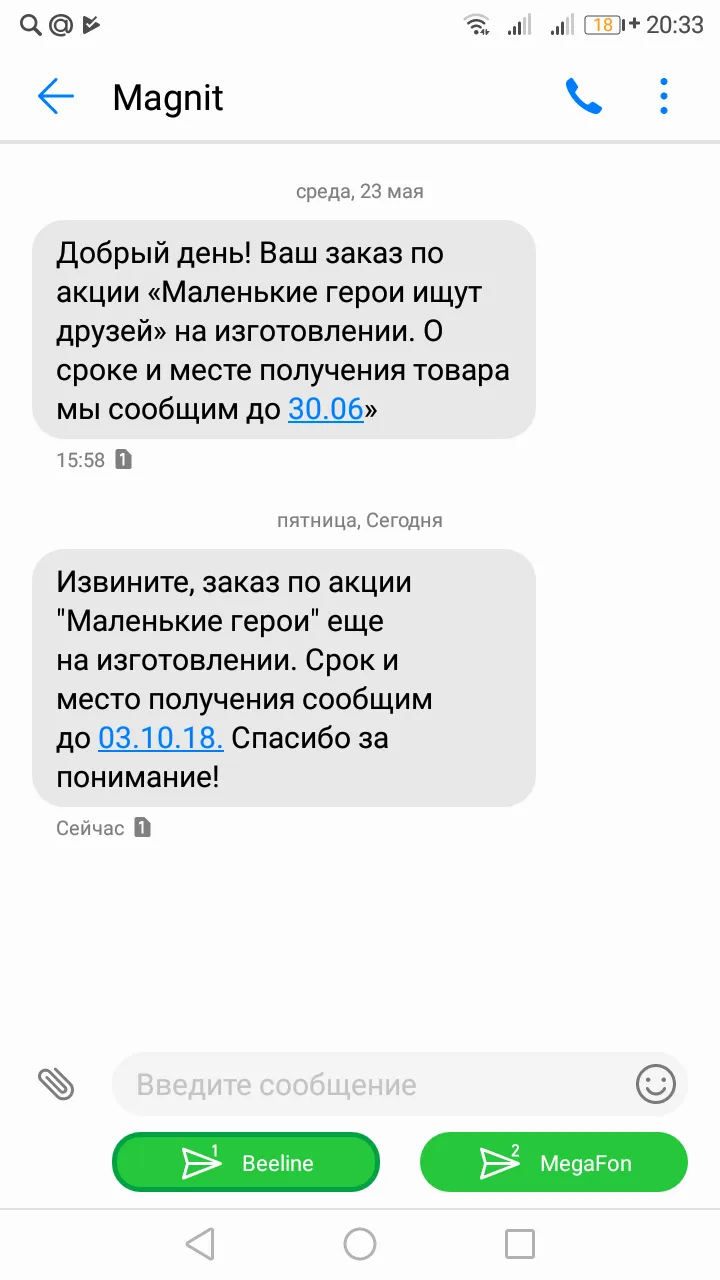Go back from the Magnit conversation
This screenshot has width=720, height=1280.
[56, 97]
